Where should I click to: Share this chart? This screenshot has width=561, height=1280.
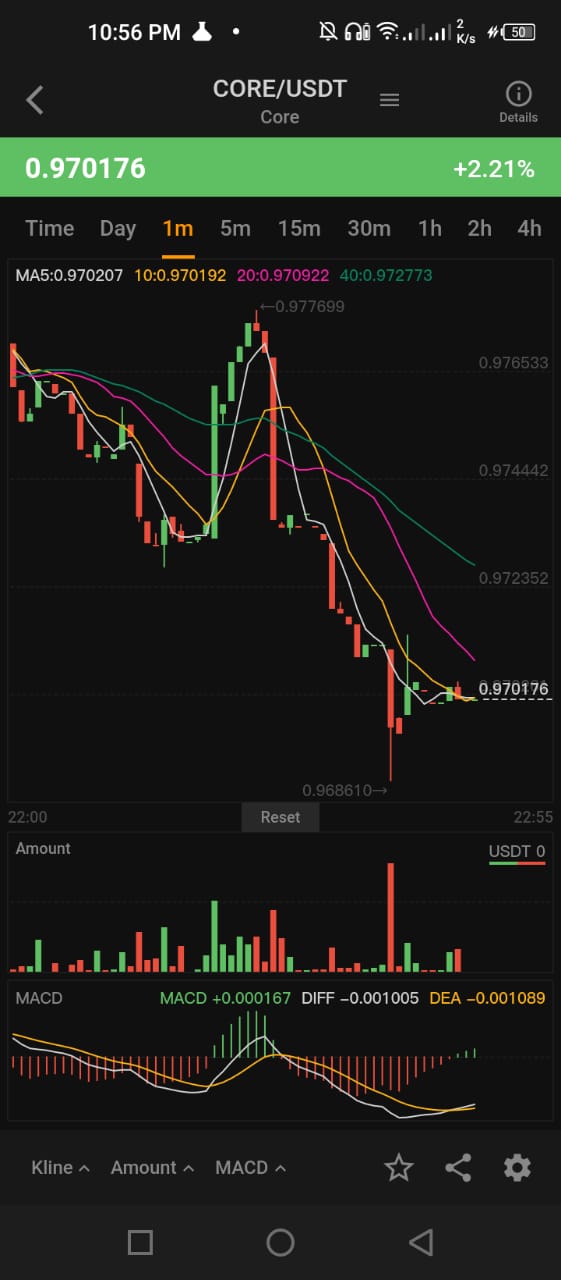(x=458, y=1167)
